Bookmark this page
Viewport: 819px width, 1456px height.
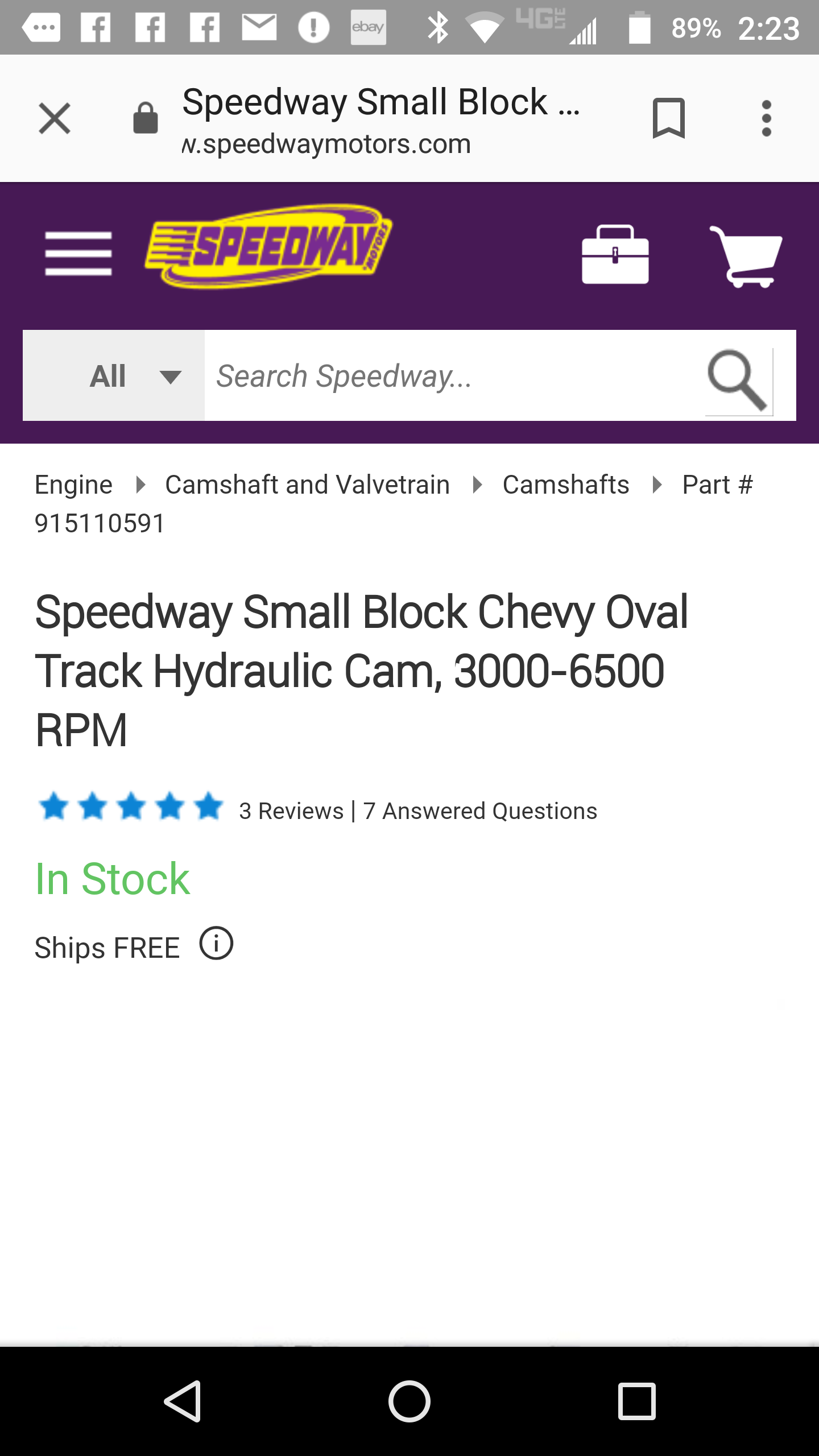tap(668, 118)
